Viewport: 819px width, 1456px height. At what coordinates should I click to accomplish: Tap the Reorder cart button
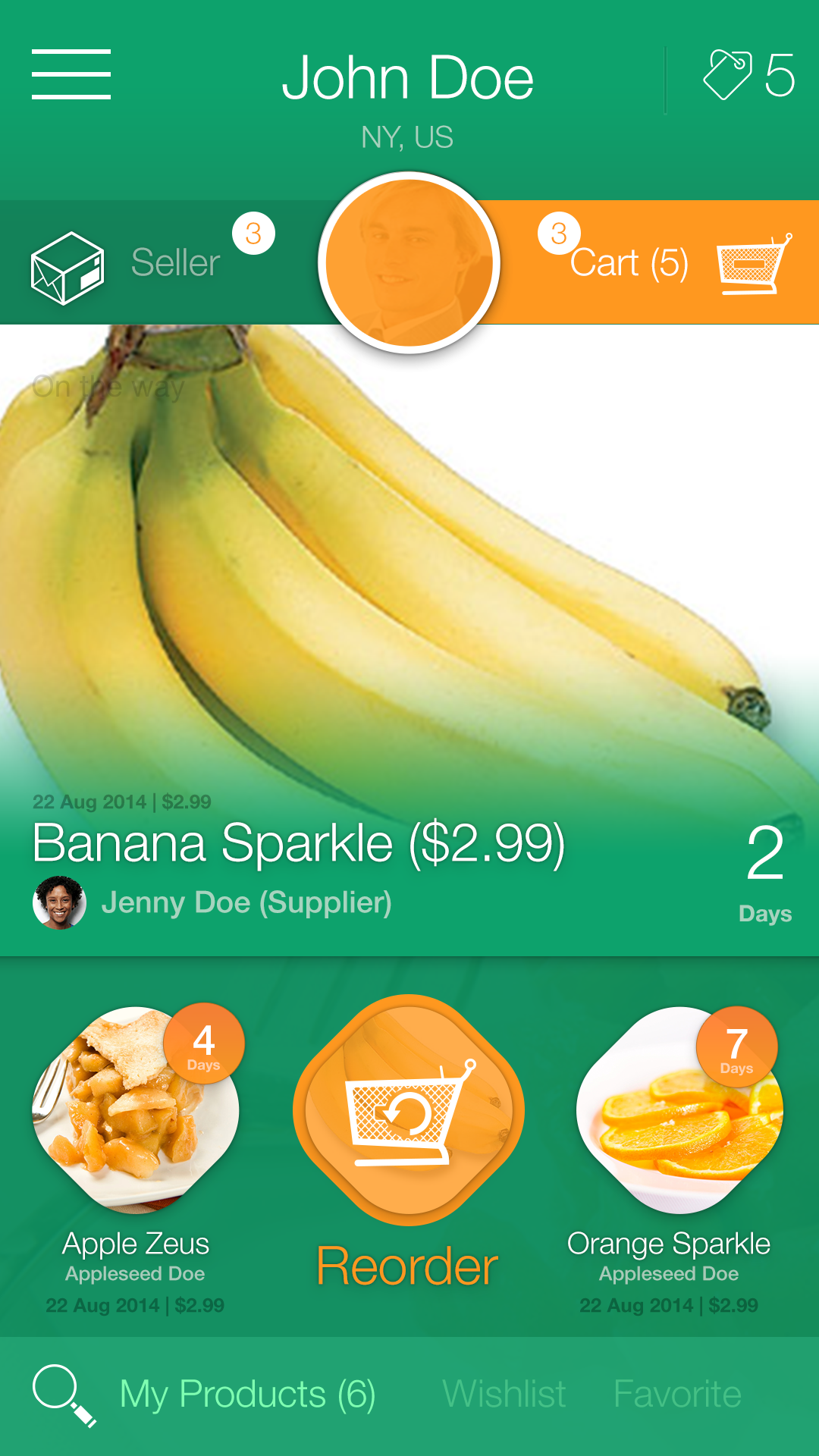point(408,1110)
